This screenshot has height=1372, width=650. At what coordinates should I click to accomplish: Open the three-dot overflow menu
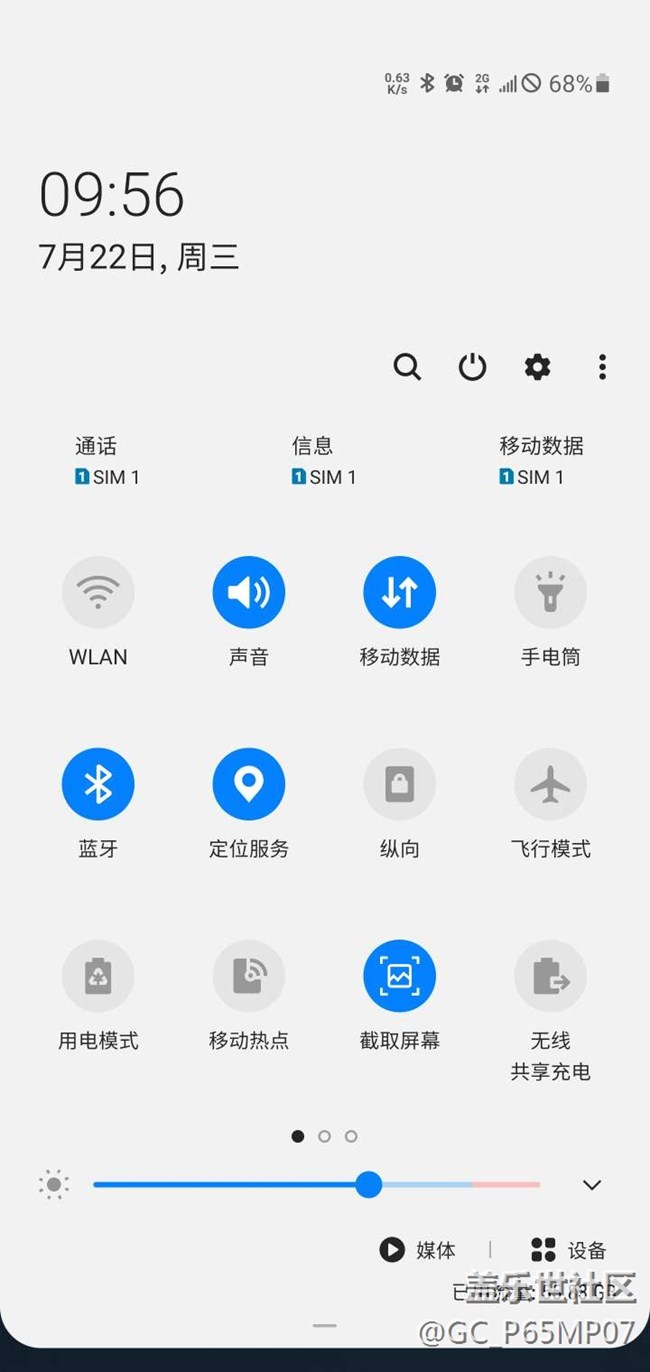point(602,367)
